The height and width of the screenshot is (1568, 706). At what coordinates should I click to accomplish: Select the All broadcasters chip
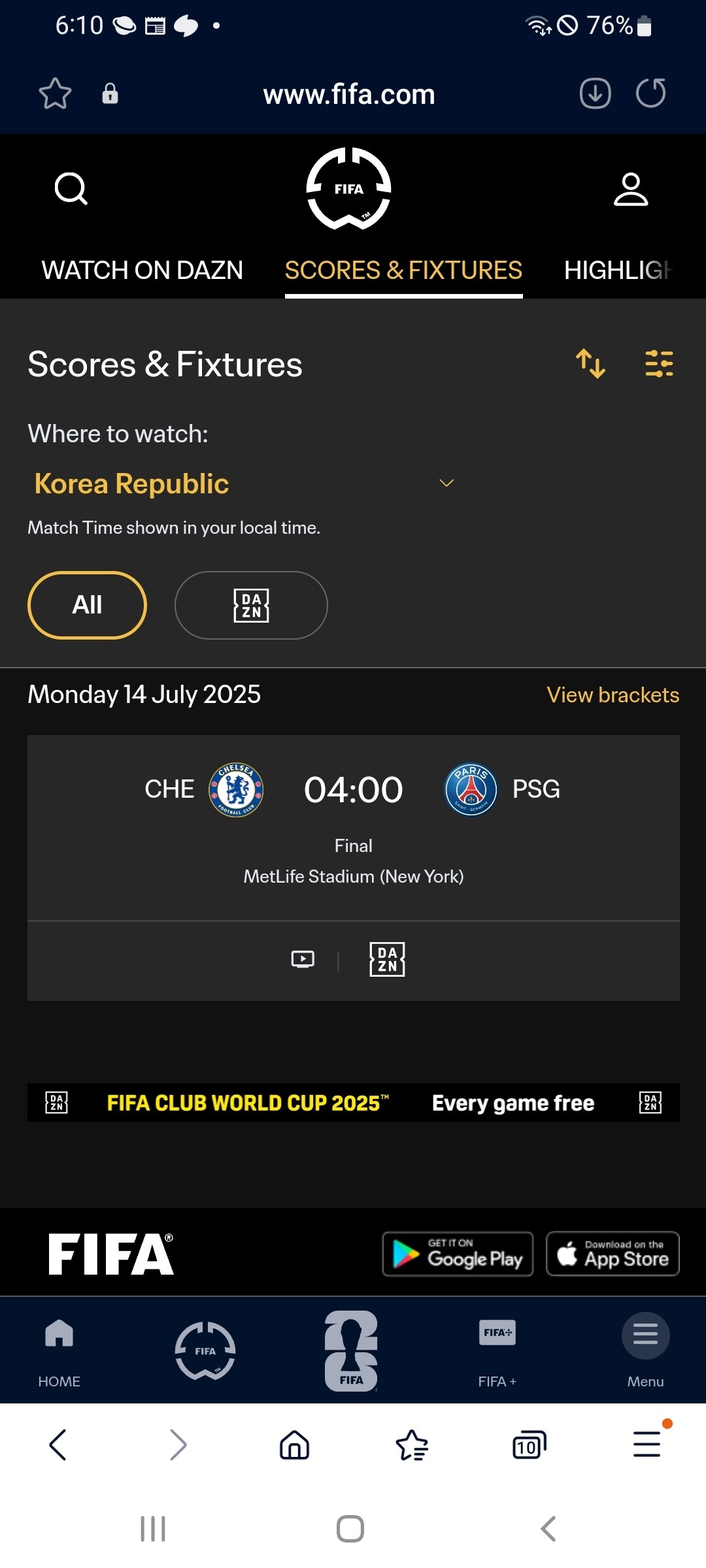[x=87, y=605]
